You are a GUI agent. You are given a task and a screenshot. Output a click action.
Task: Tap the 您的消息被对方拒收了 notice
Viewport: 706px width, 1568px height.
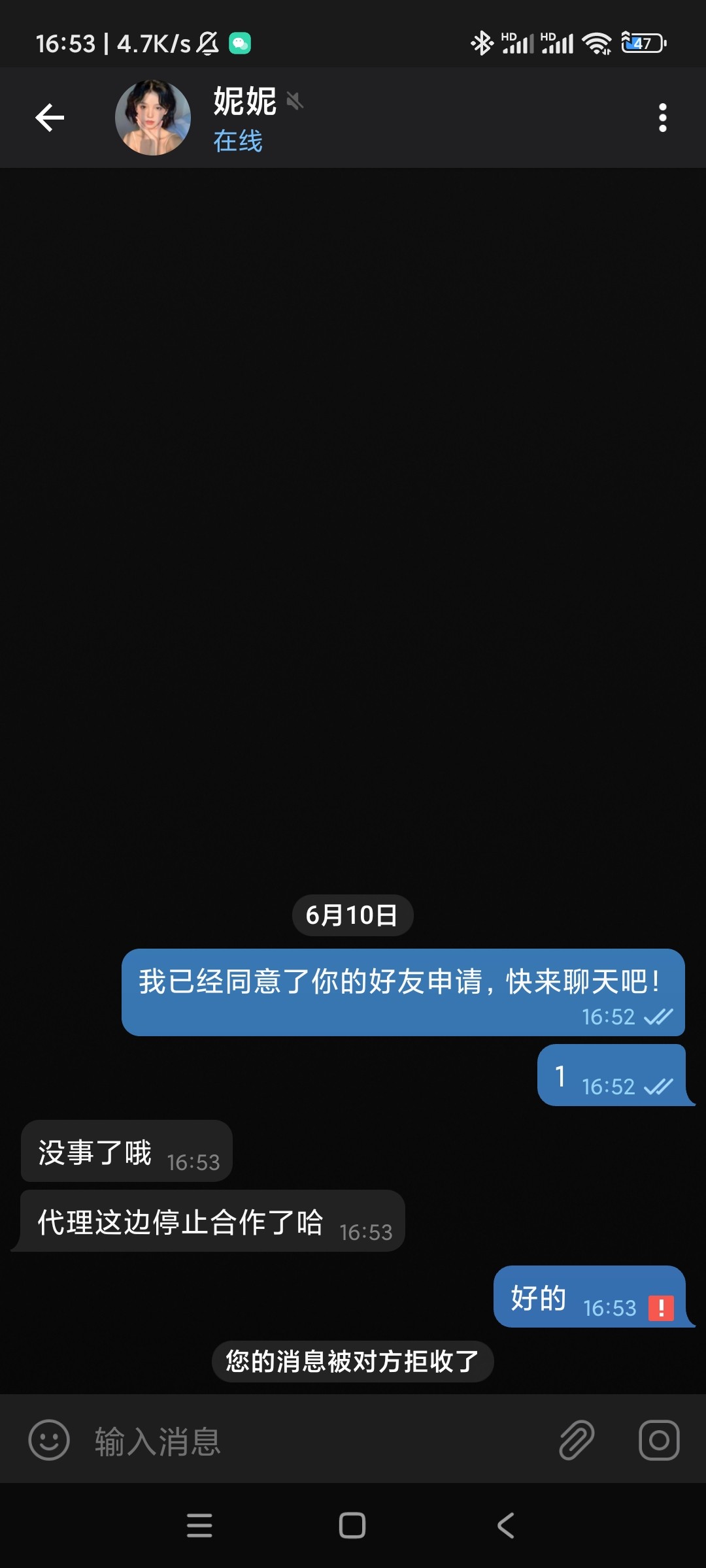point(352,1362)
